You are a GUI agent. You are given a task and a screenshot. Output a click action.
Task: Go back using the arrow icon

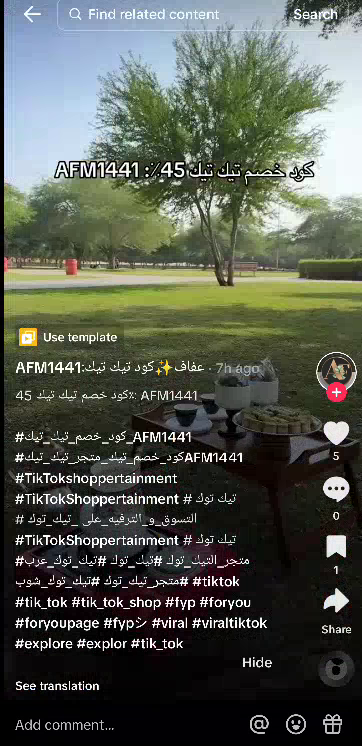[32, 14]
